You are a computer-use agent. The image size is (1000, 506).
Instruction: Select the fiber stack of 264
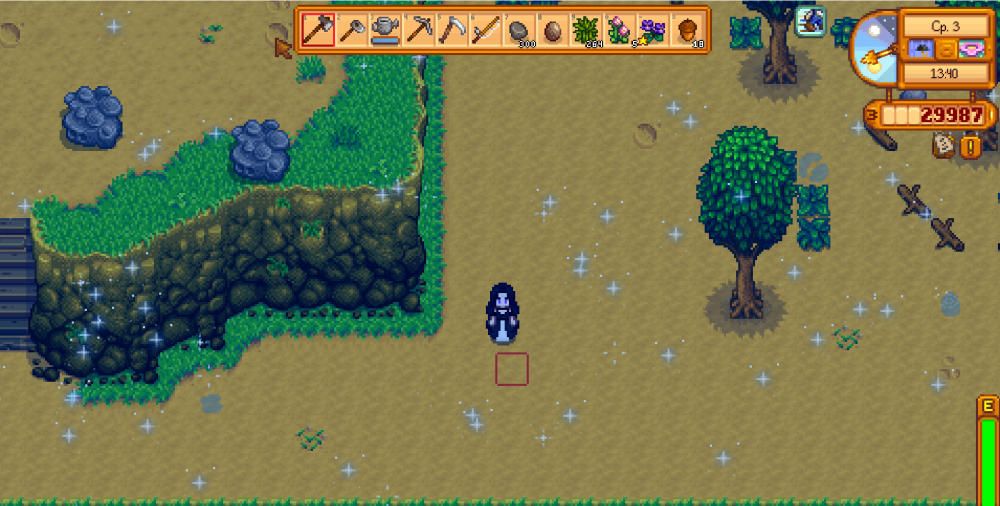586,30
